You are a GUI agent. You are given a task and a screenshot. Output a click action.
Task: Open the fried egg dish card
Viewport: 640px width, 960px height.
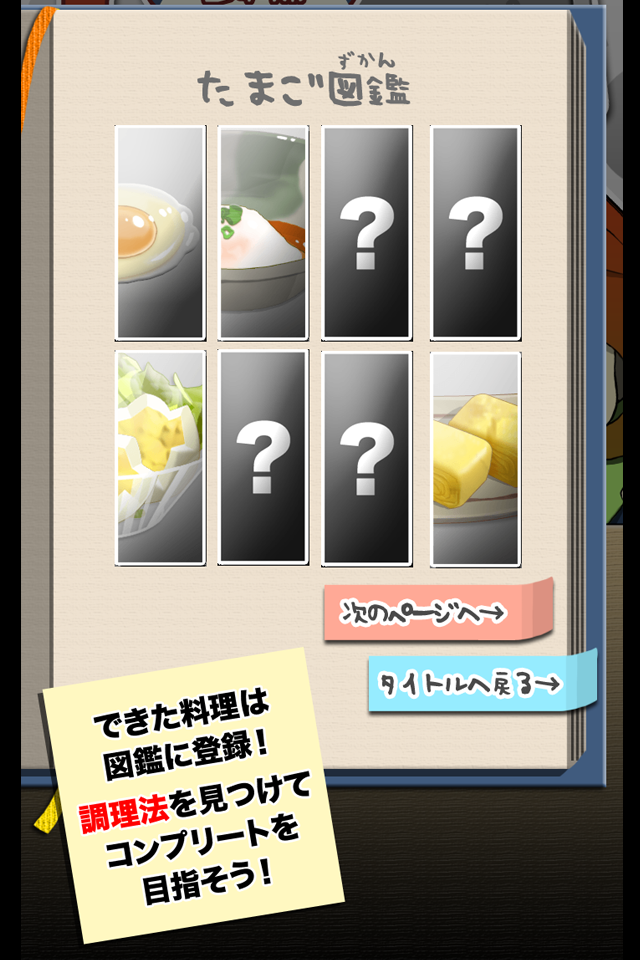[160, 233]
